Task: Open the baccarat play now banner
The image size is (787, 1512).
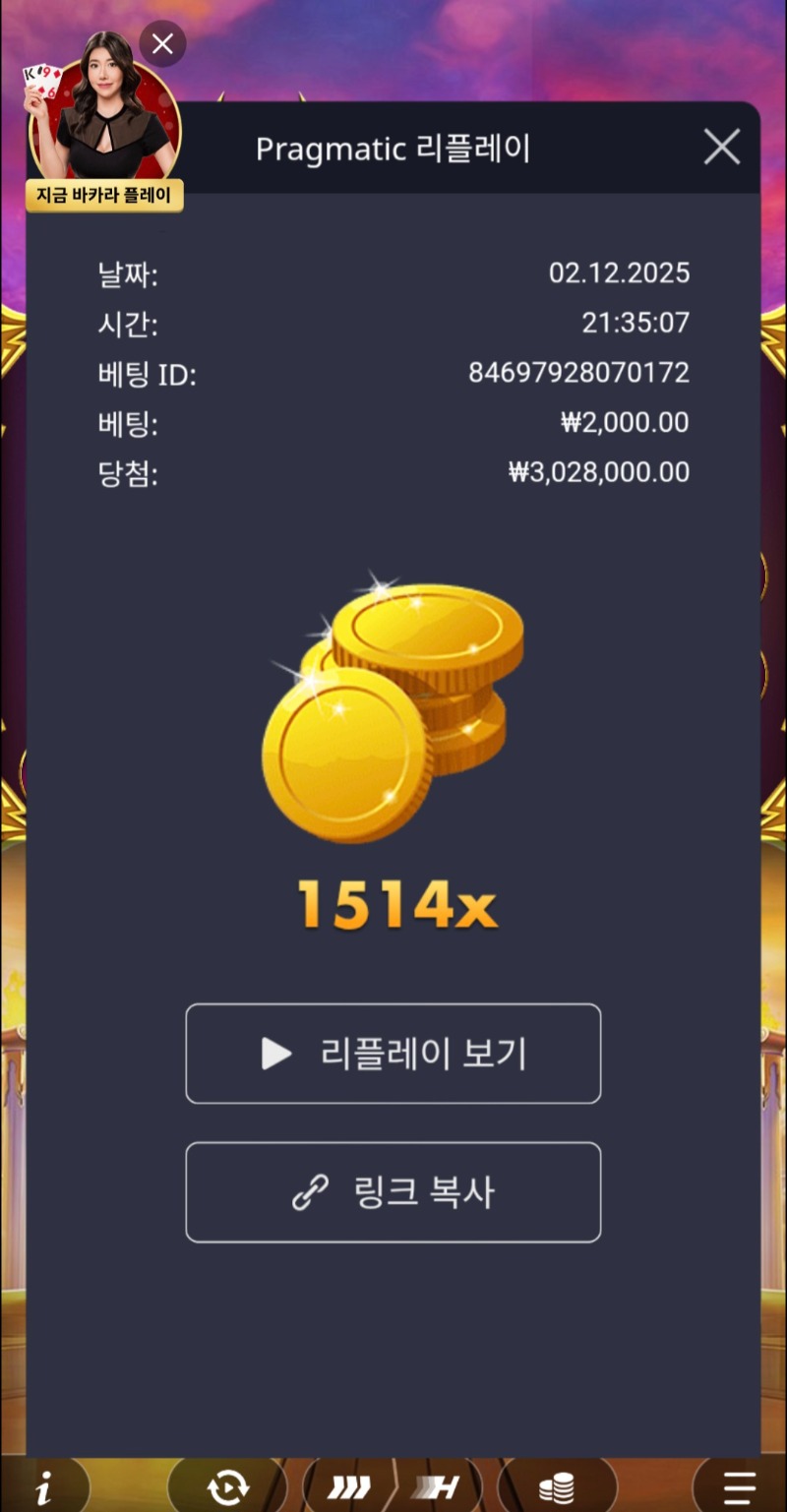Action: pyautogui.click(x=104, y=195)
